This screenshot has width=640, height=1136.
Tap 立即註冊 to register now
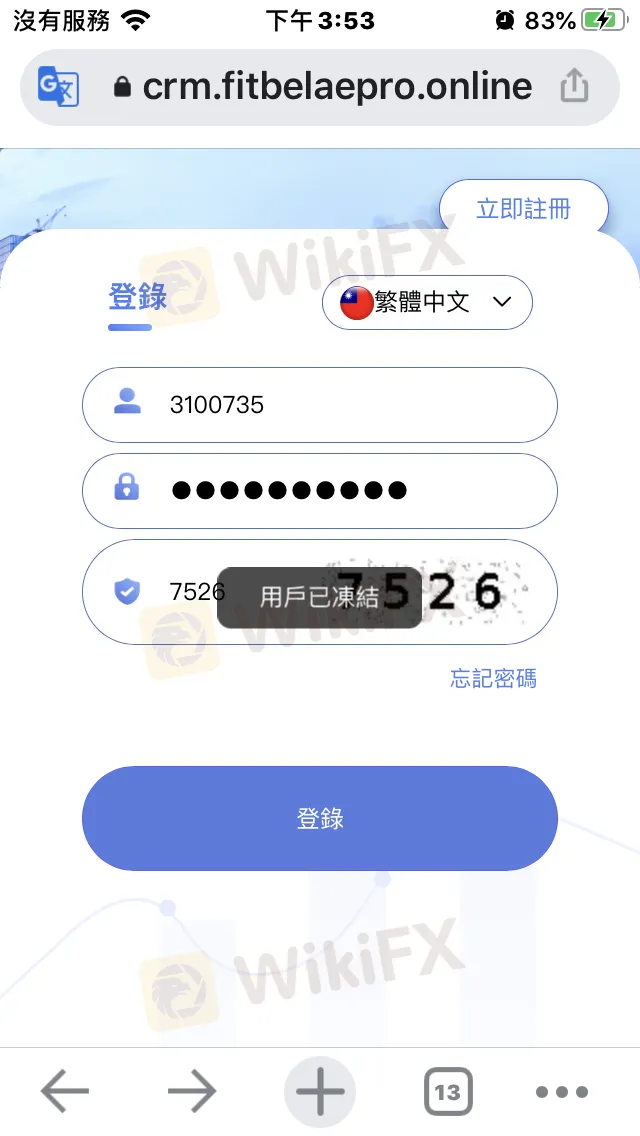[523, 209]
